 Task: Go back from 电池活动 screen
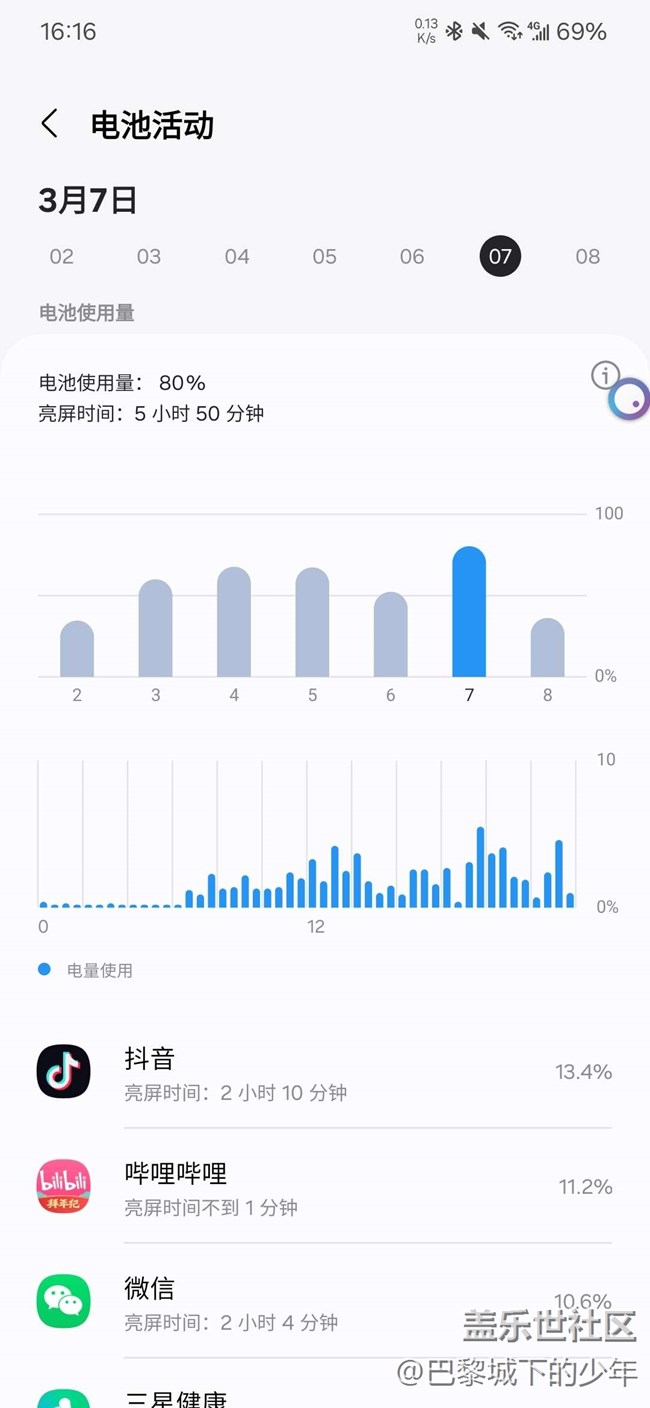pyautogui.click(x=49, y=125)
